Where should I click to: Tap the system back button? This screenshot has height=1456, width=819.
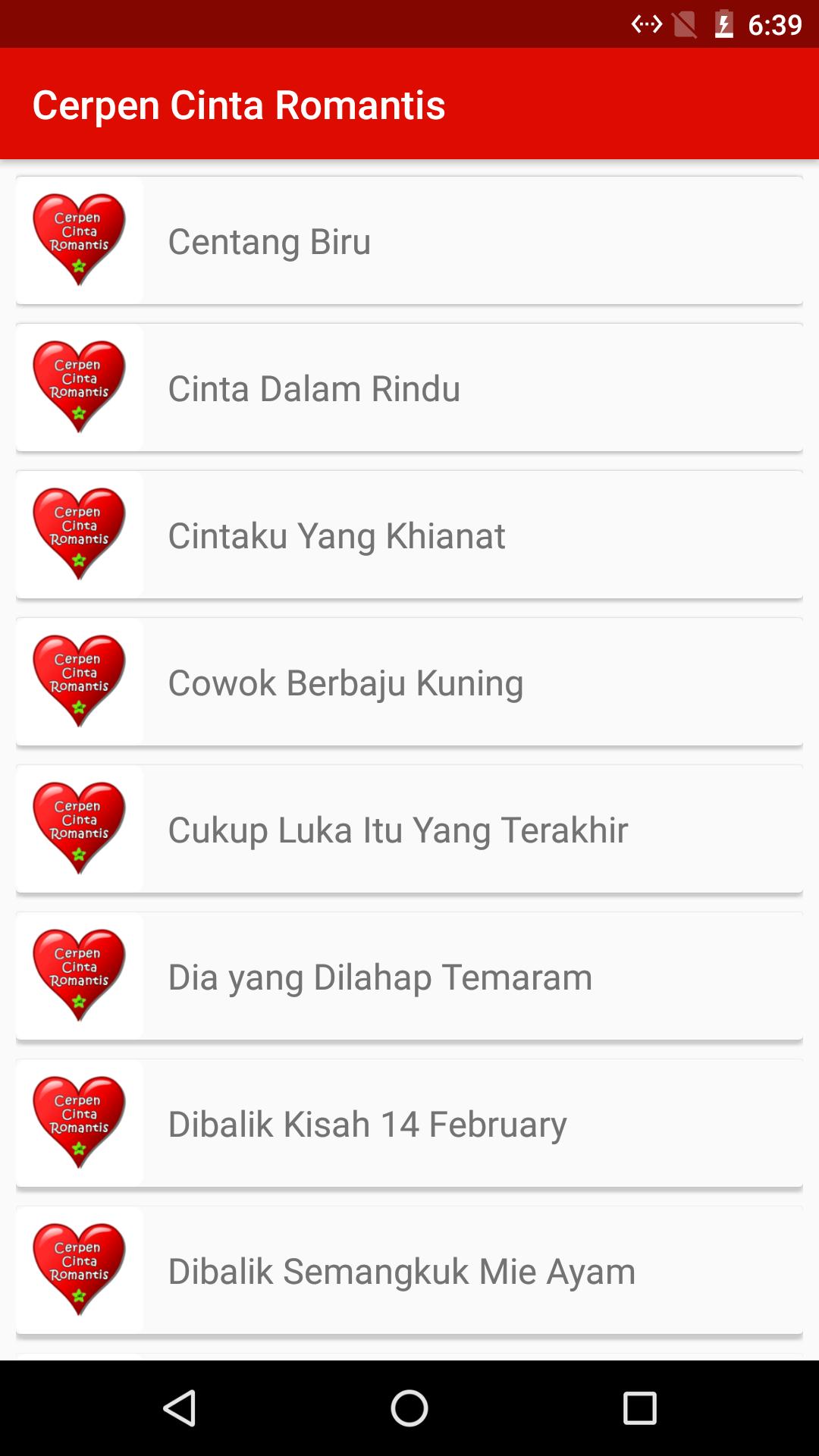(x=180, y=1408)
